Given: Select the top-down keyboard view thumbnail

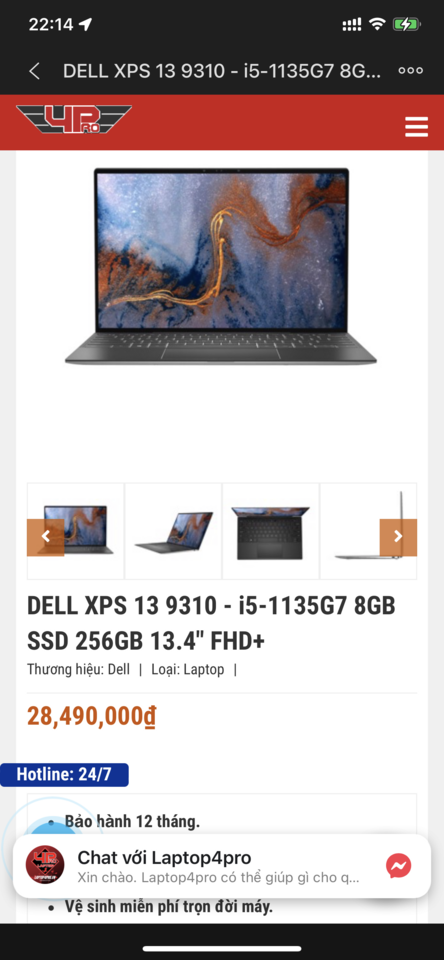Looking at the screenshot, I should click(271, 531).
